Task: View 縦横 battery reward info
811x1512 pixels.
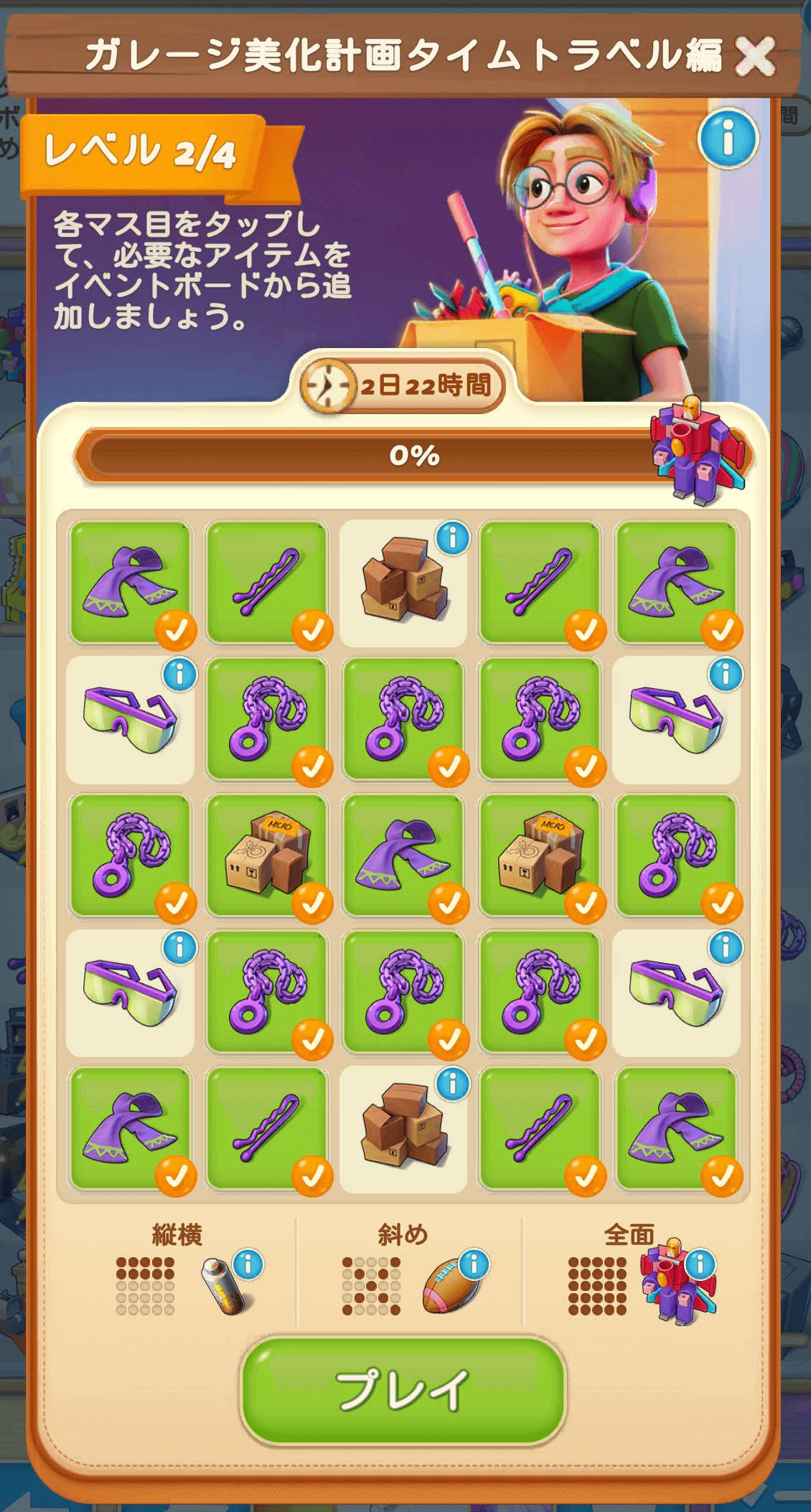Action: pos(248,1264)
